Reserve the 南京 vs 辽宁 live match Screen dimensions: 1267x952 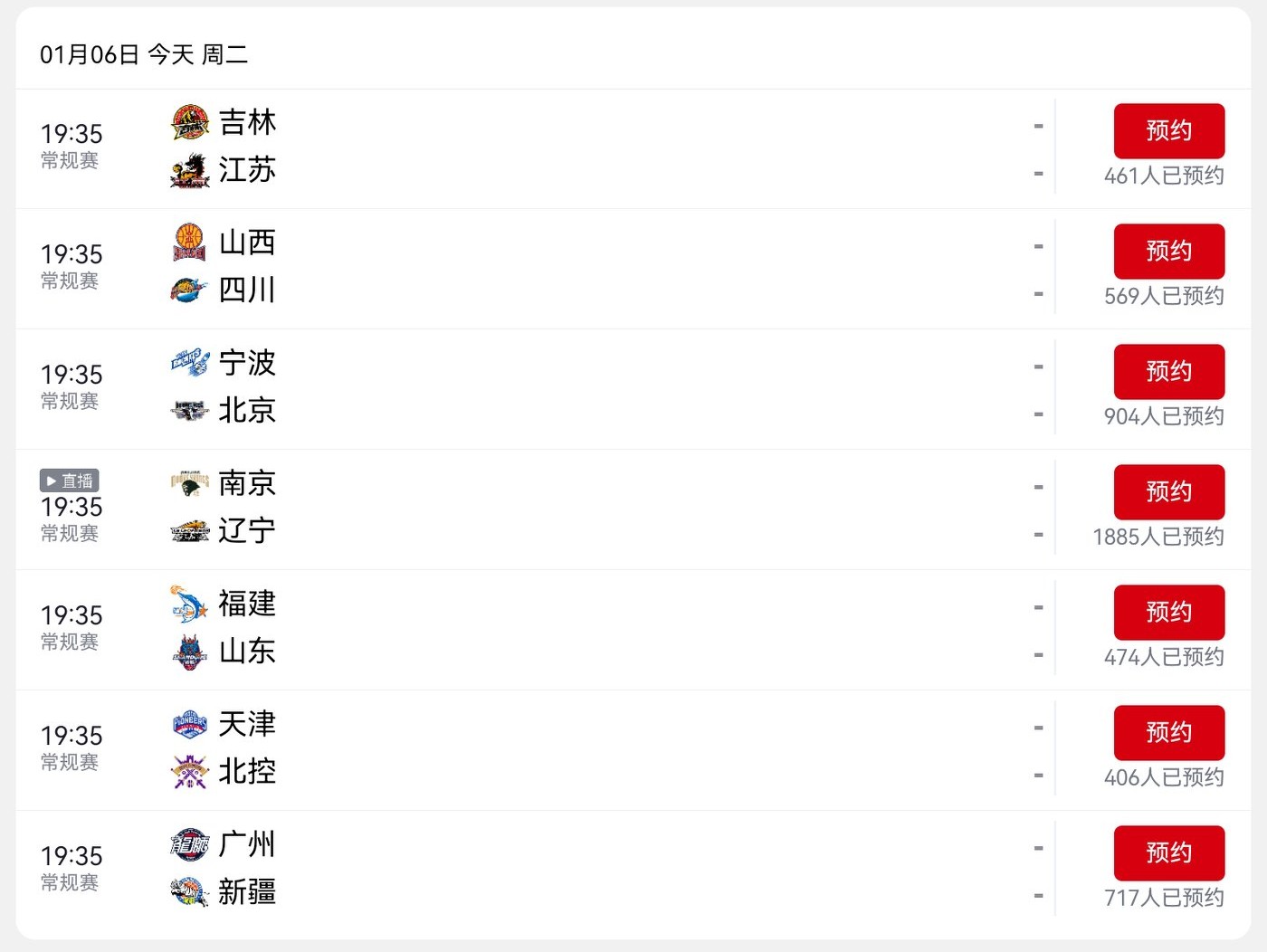(1168, 492)
